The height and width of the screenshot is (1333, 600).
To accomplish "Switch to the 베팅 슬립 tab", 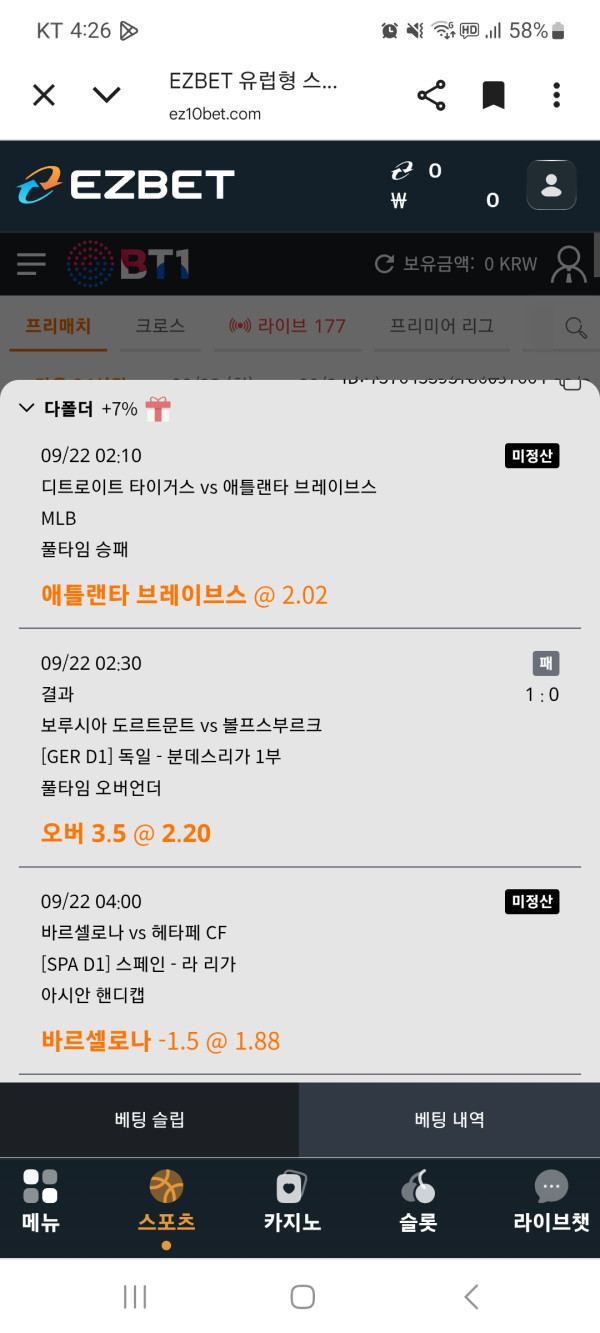I will 149,1120.
